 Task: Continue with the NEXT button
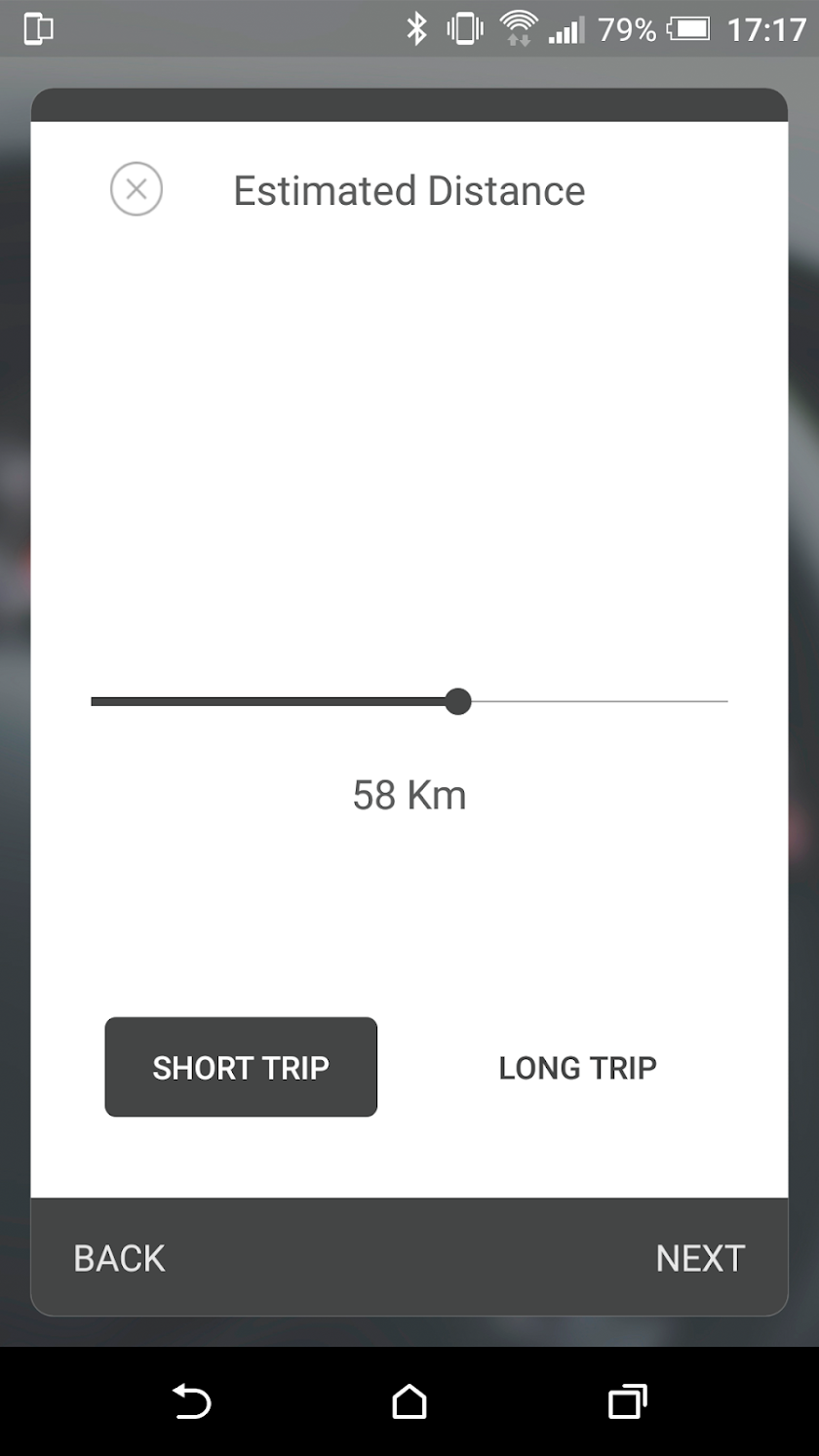(700, 1258)
